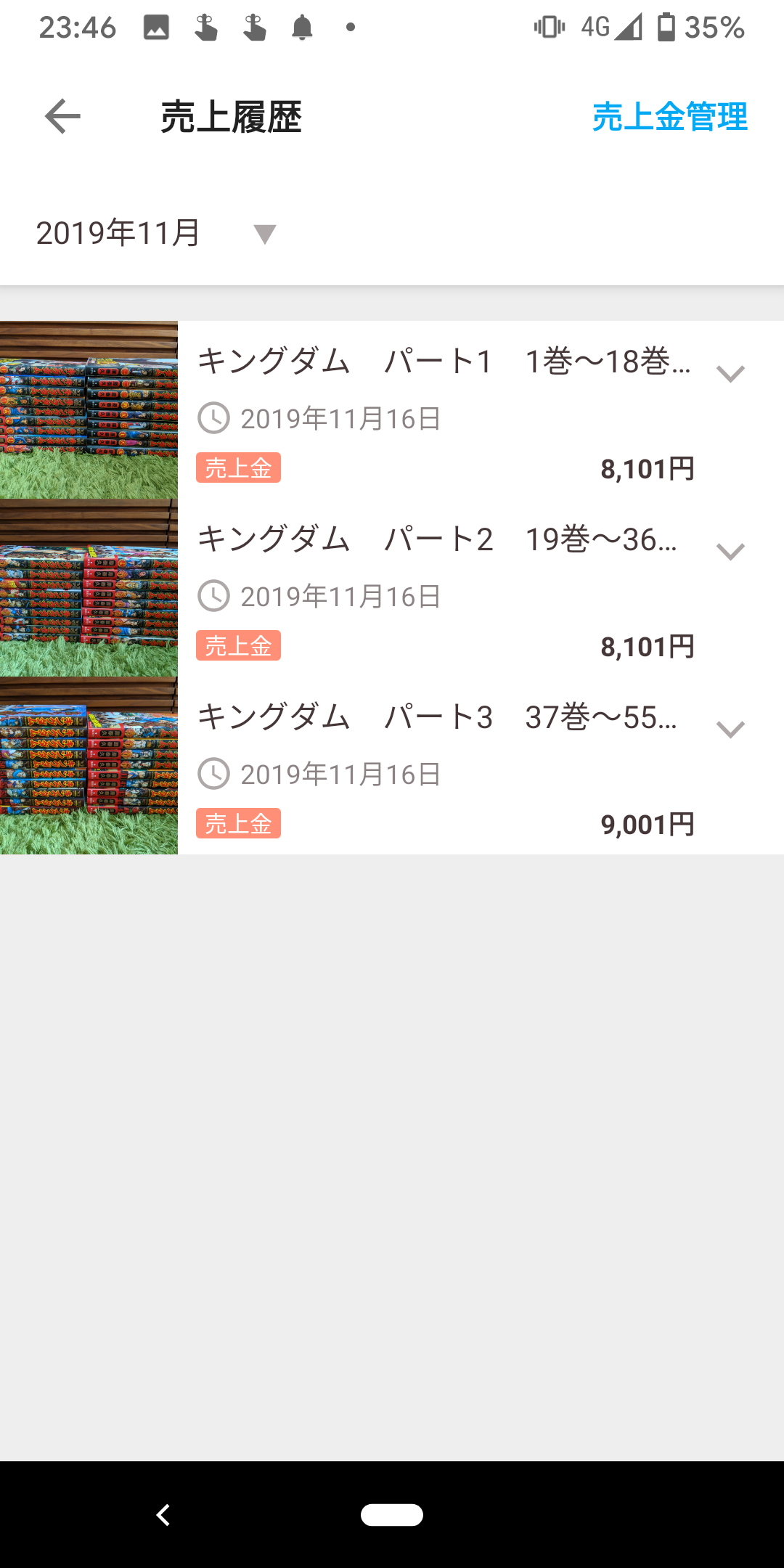
Task: Tap the 売上金 badge on the パート1 listing
Action: [x=238, y=468]
